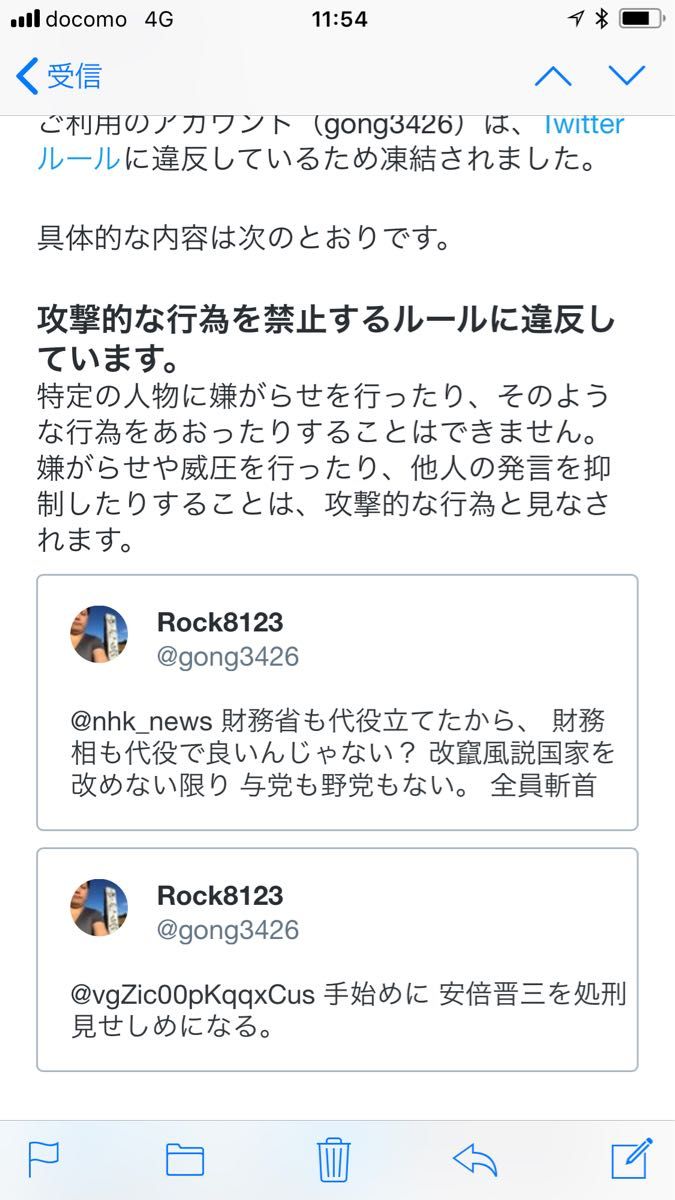The image size is (675, 1200).
Task: Open the Twitterルール link
Action: 80,158
